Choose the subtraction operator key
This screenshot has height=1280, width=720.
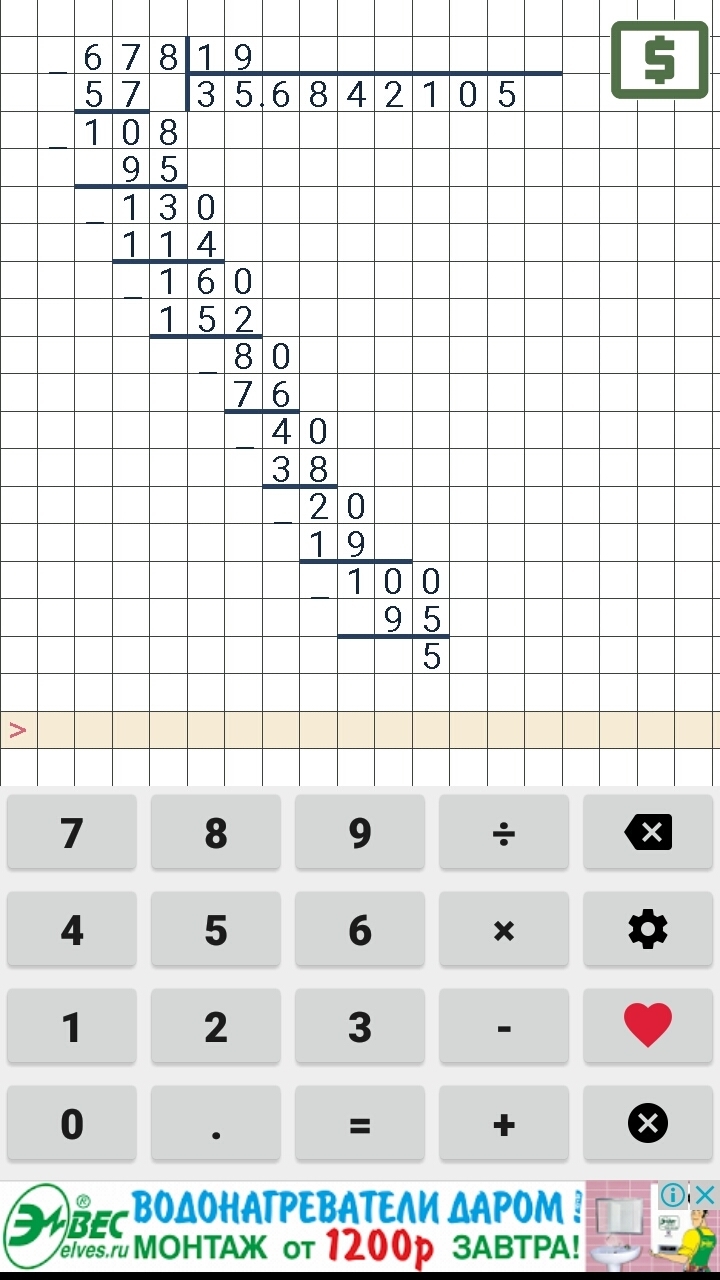(504, 1027)
